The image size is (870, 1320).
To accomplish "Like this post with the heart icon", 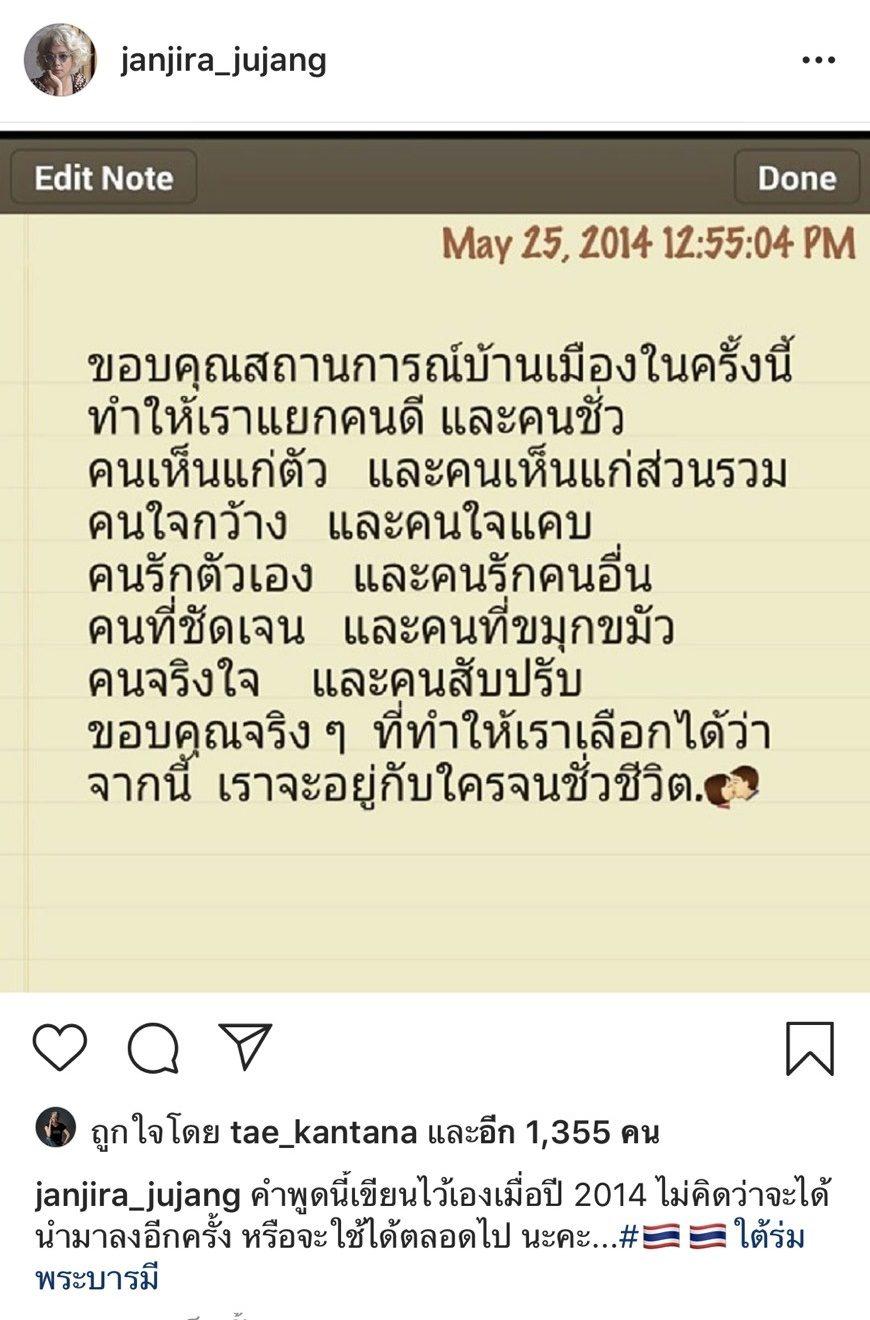I will coord(60,1048).
